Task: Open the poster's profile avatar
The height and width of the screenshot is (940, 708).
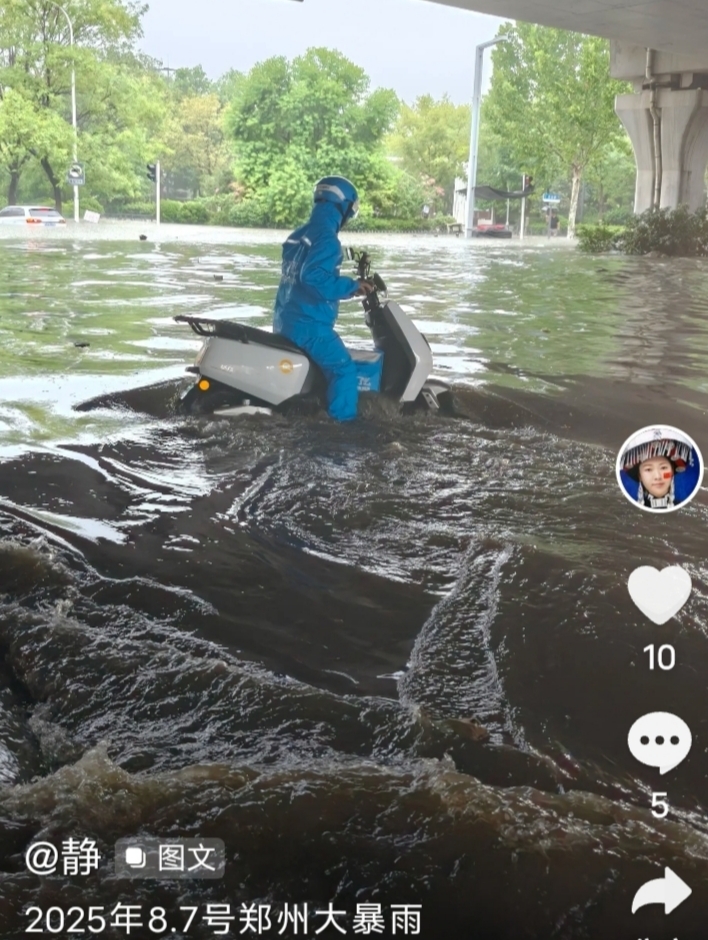Action: point(659,469)
